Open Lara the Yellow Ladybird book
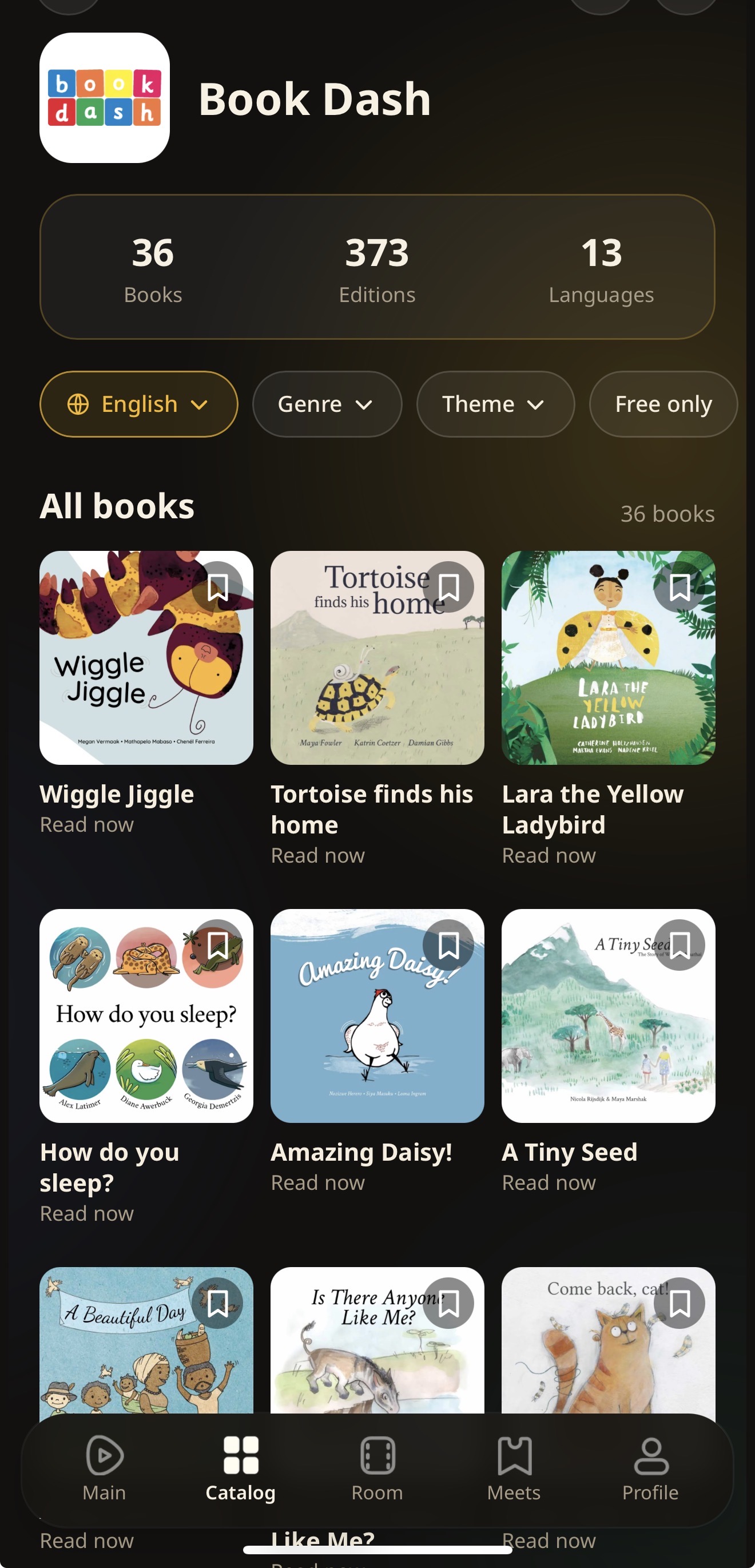The image size is (755, 1568). 609,658
